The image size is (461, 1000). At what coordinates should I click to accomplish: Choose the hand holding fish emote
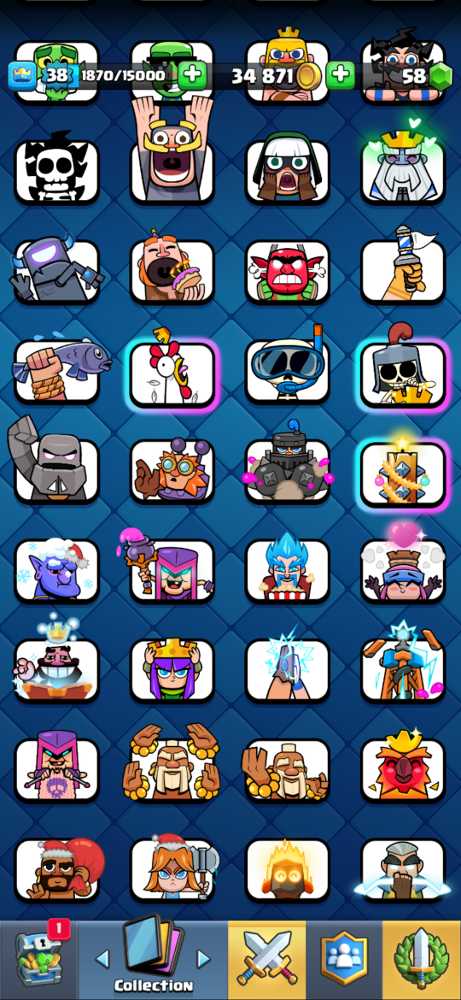(x=59, y=372)
